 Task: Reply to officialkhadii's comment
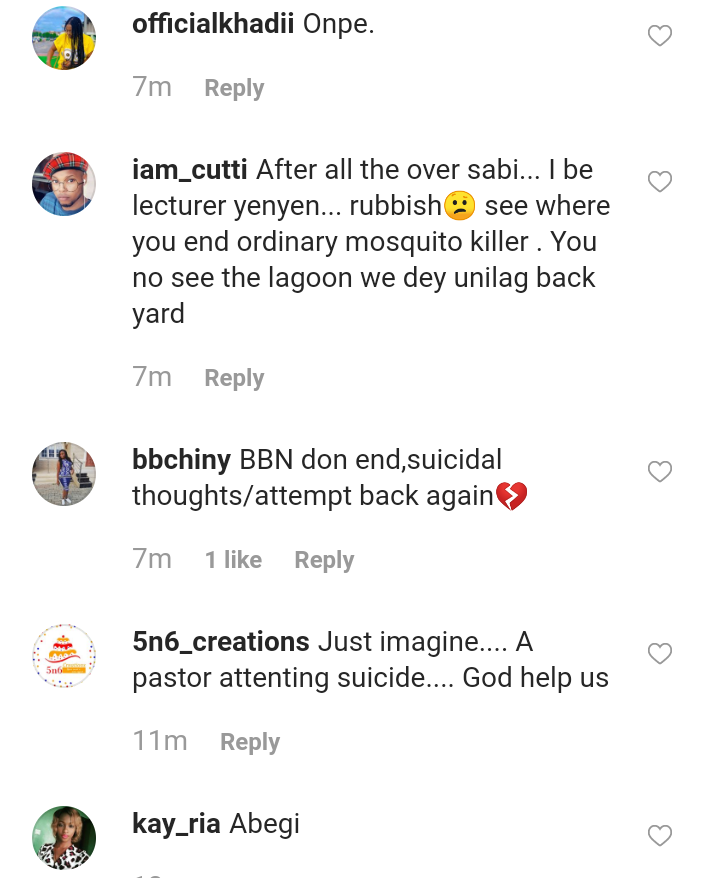pyautogui.click(x=234, y=88)
